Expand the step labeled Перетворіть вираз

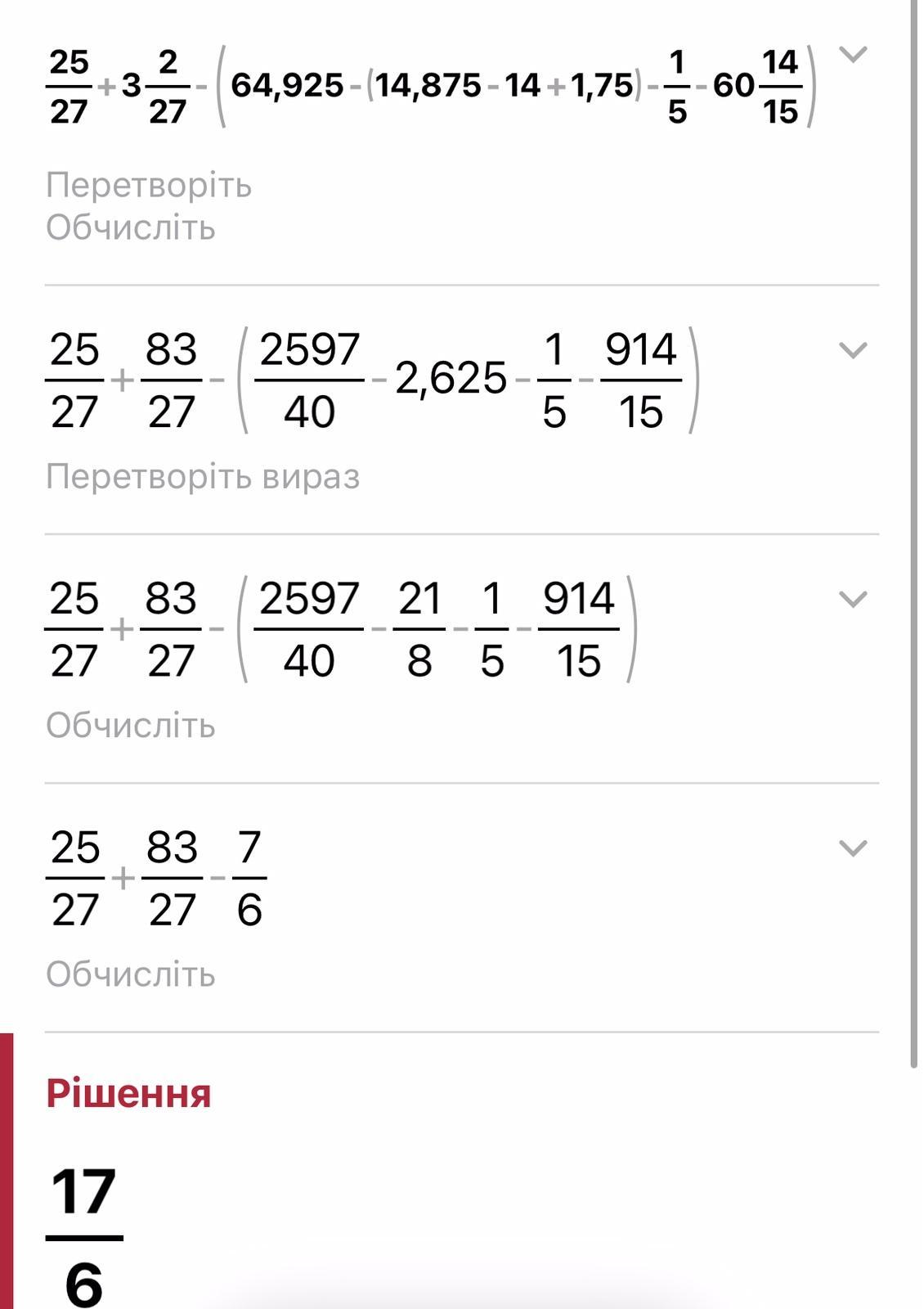click(853, 350)
